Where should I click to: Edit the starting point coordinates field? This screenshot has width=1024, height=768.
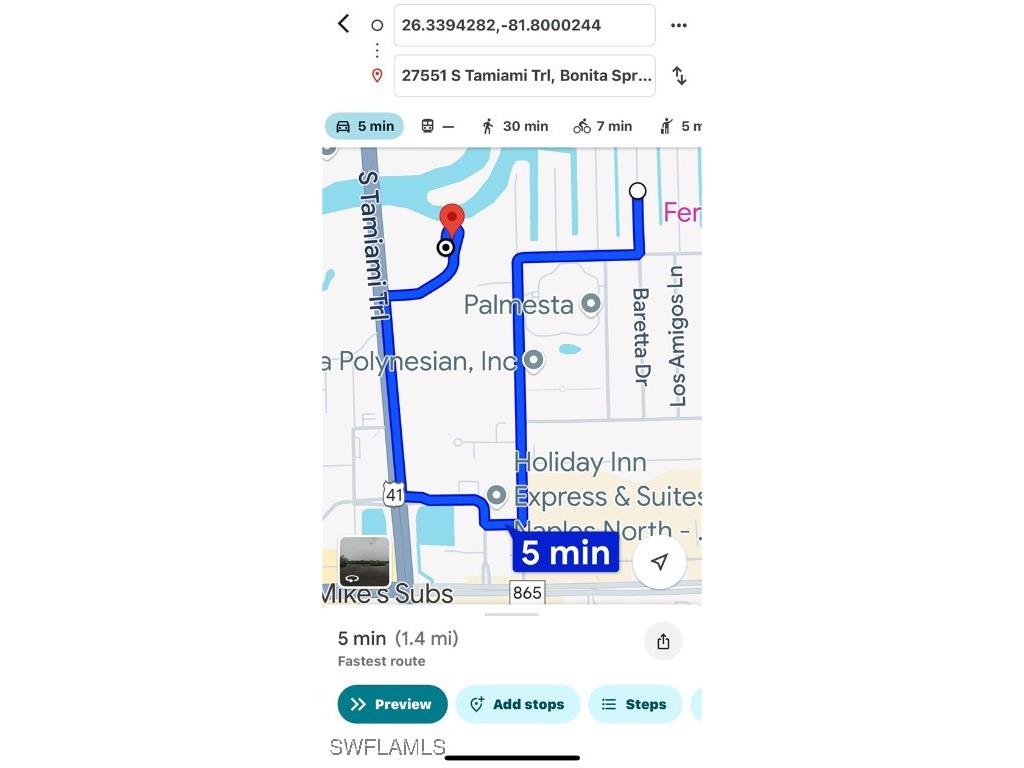524,25
